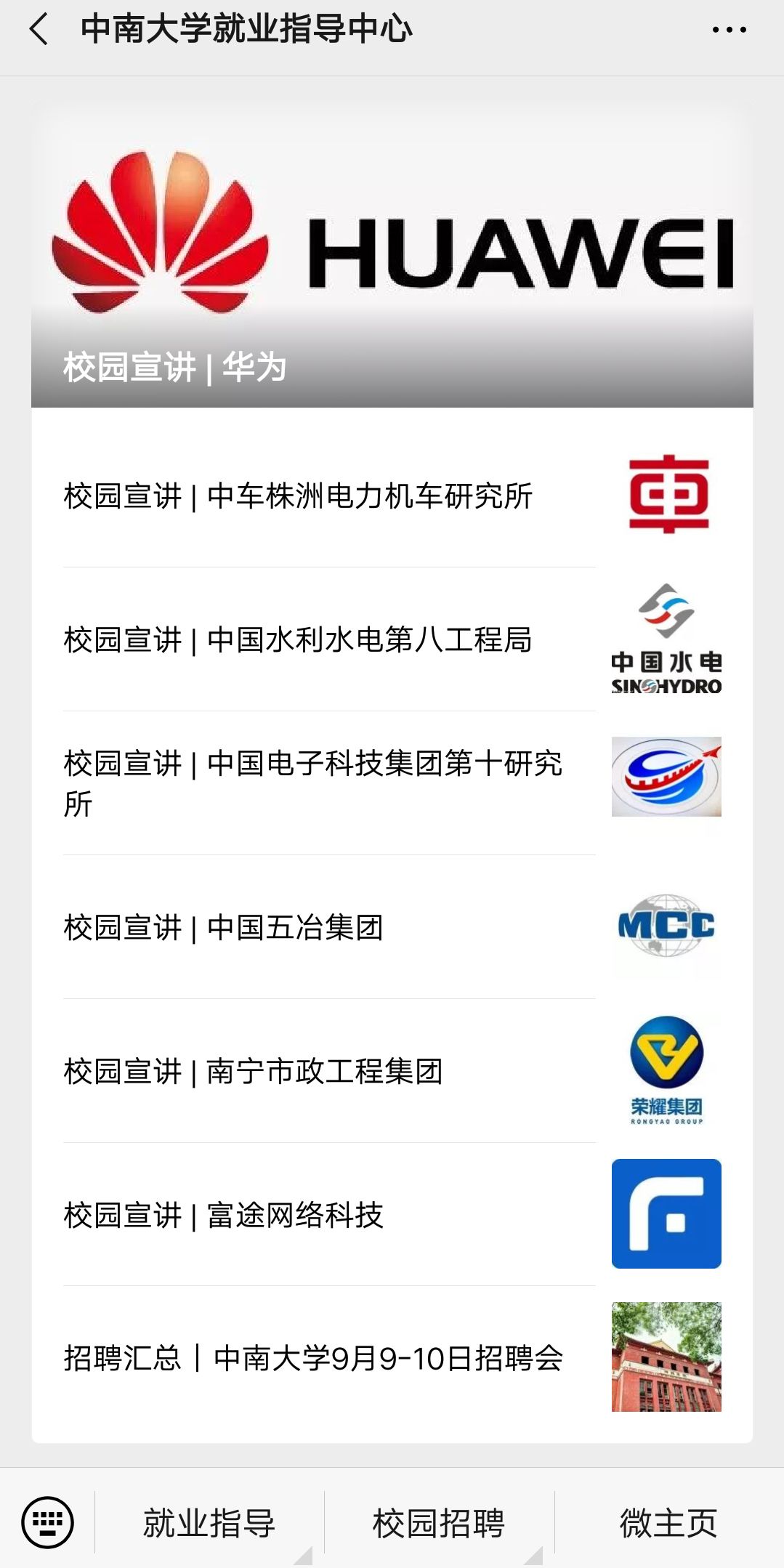784x1568 pixels.
Task: Open 校园宣讲 | 中国电子科技集团第十研究所
Action: pyautogui.click(x=312, y=783)
